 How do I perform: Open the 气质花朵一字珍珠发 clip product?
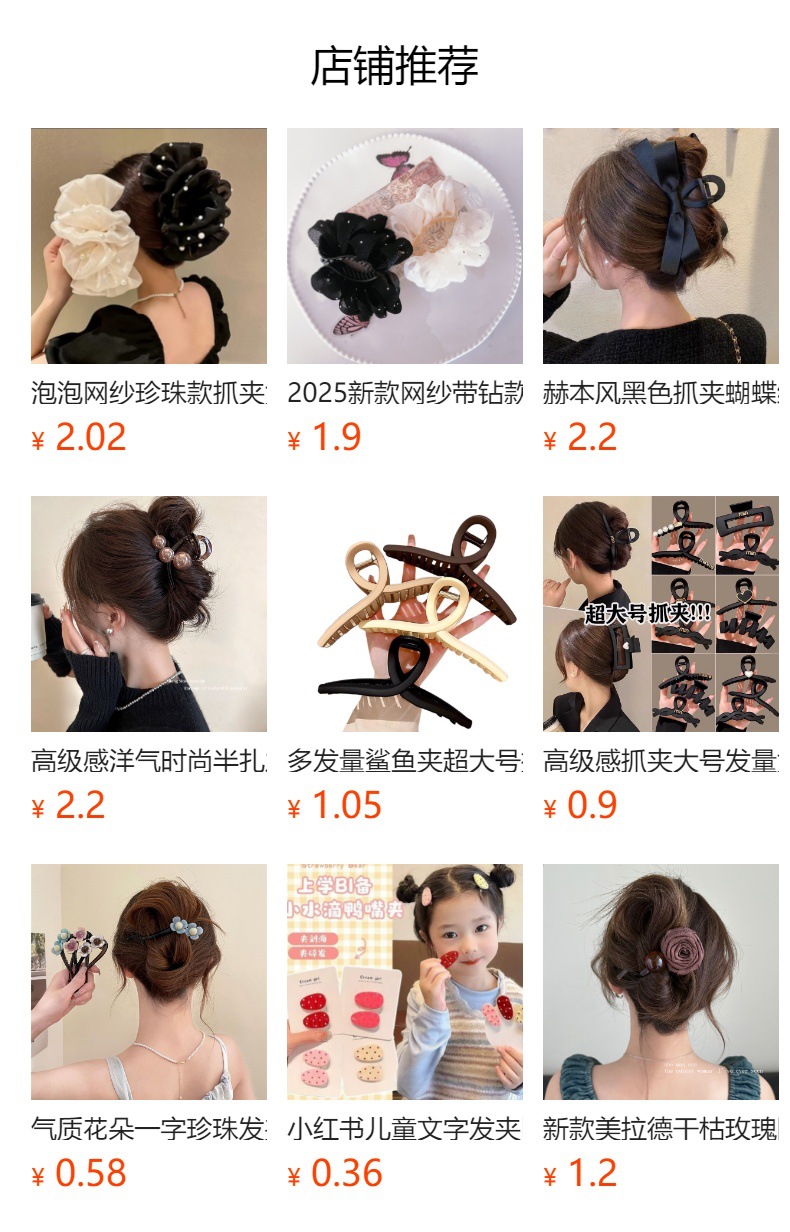(149, 1028)
